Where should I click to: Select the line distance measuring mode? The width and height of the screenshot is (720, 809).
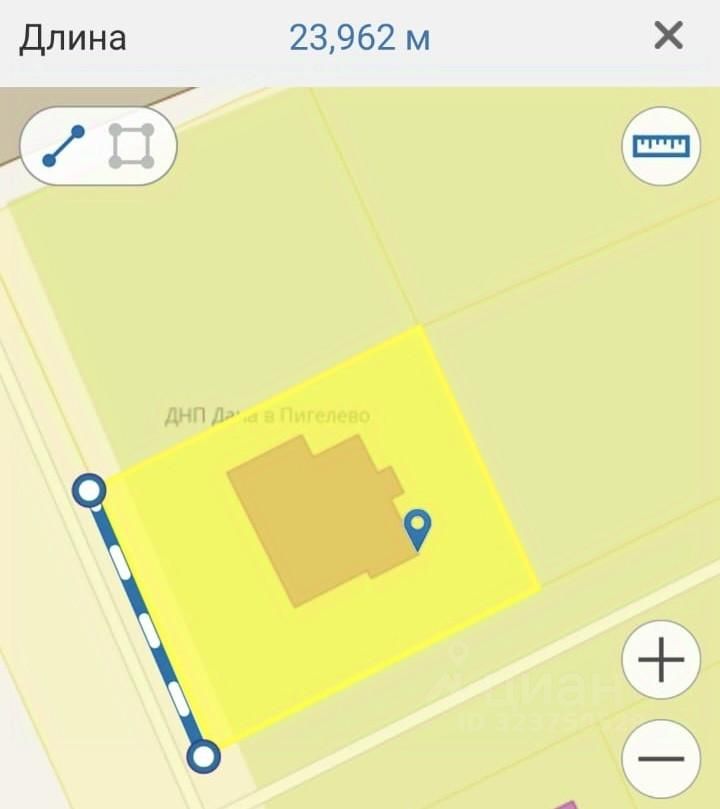(x=63, y=147)
